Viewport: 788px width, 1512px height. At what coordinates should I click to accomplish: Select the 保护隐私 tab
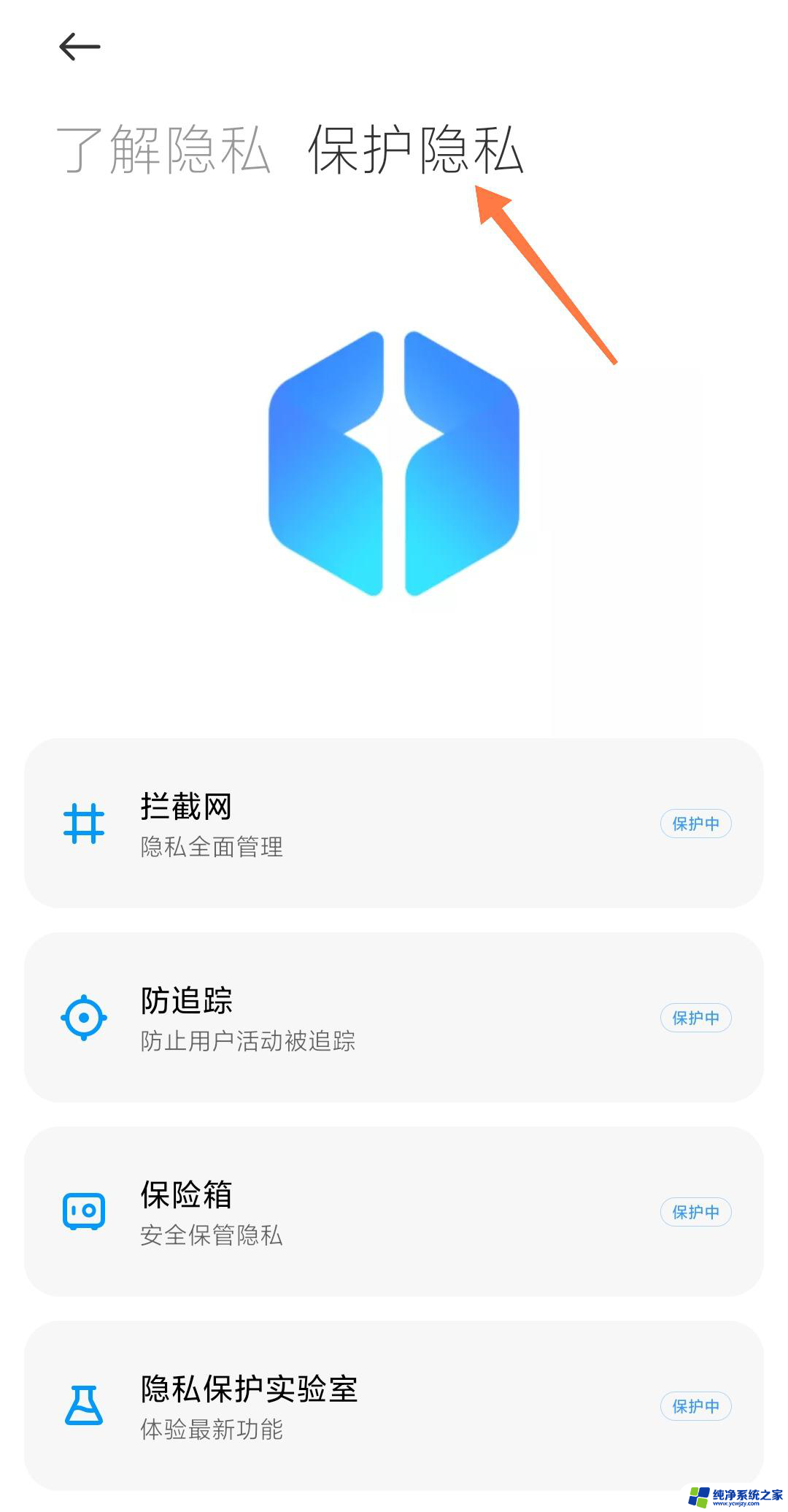(416, 150)
